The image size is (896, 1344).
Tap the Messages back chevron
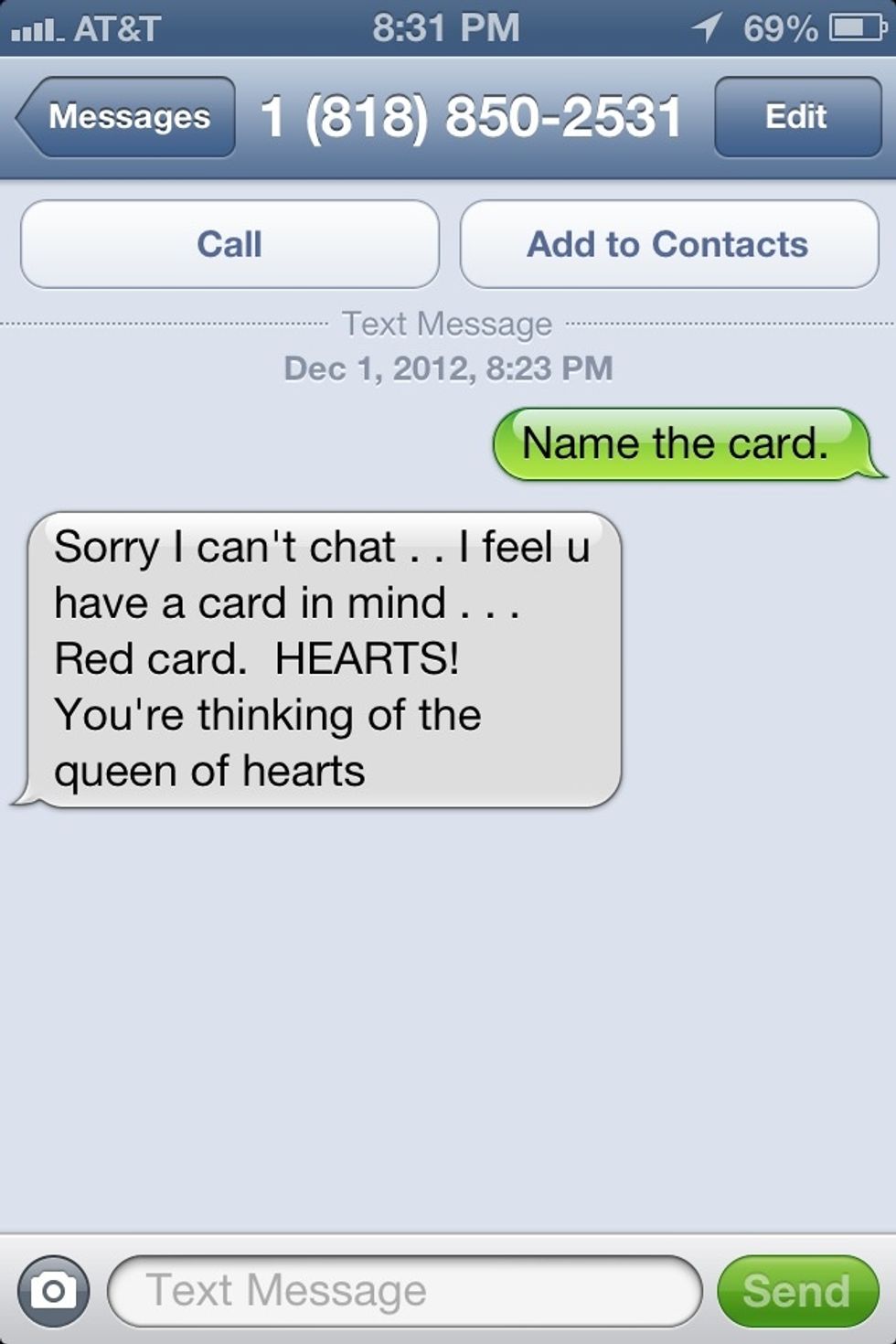[125, 116]
